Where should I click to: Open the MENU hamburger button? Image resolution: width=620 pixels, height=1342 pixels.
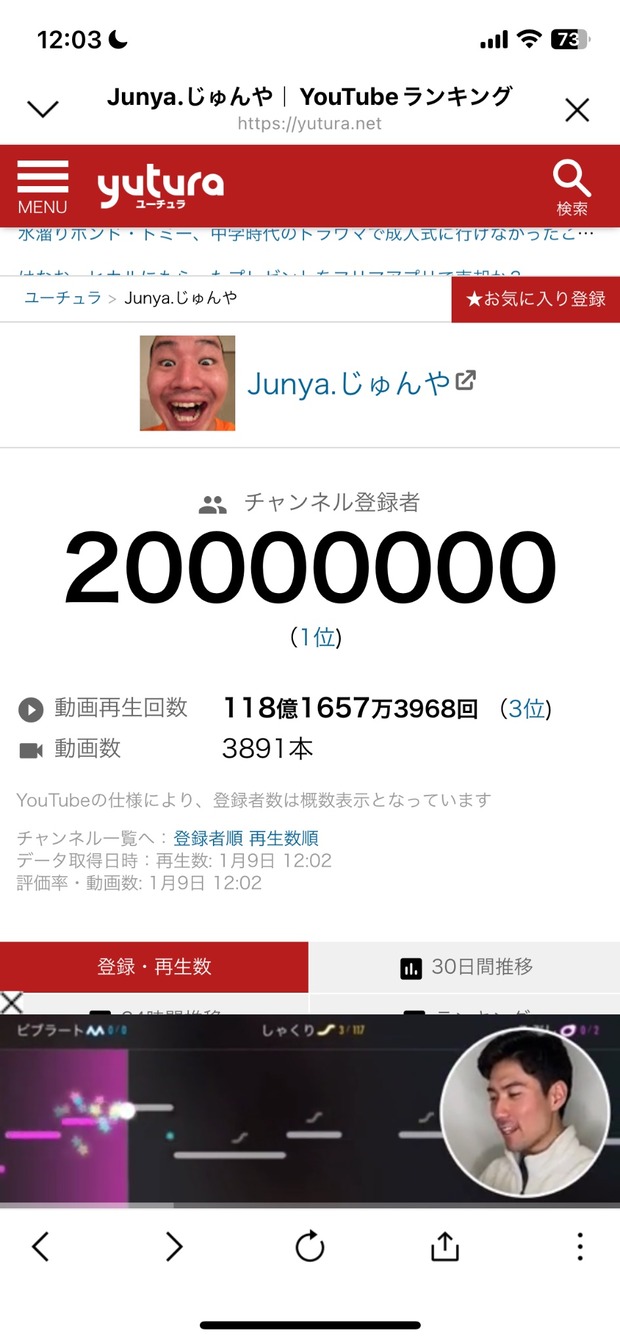pyautogui.click(x=42, y=187)
